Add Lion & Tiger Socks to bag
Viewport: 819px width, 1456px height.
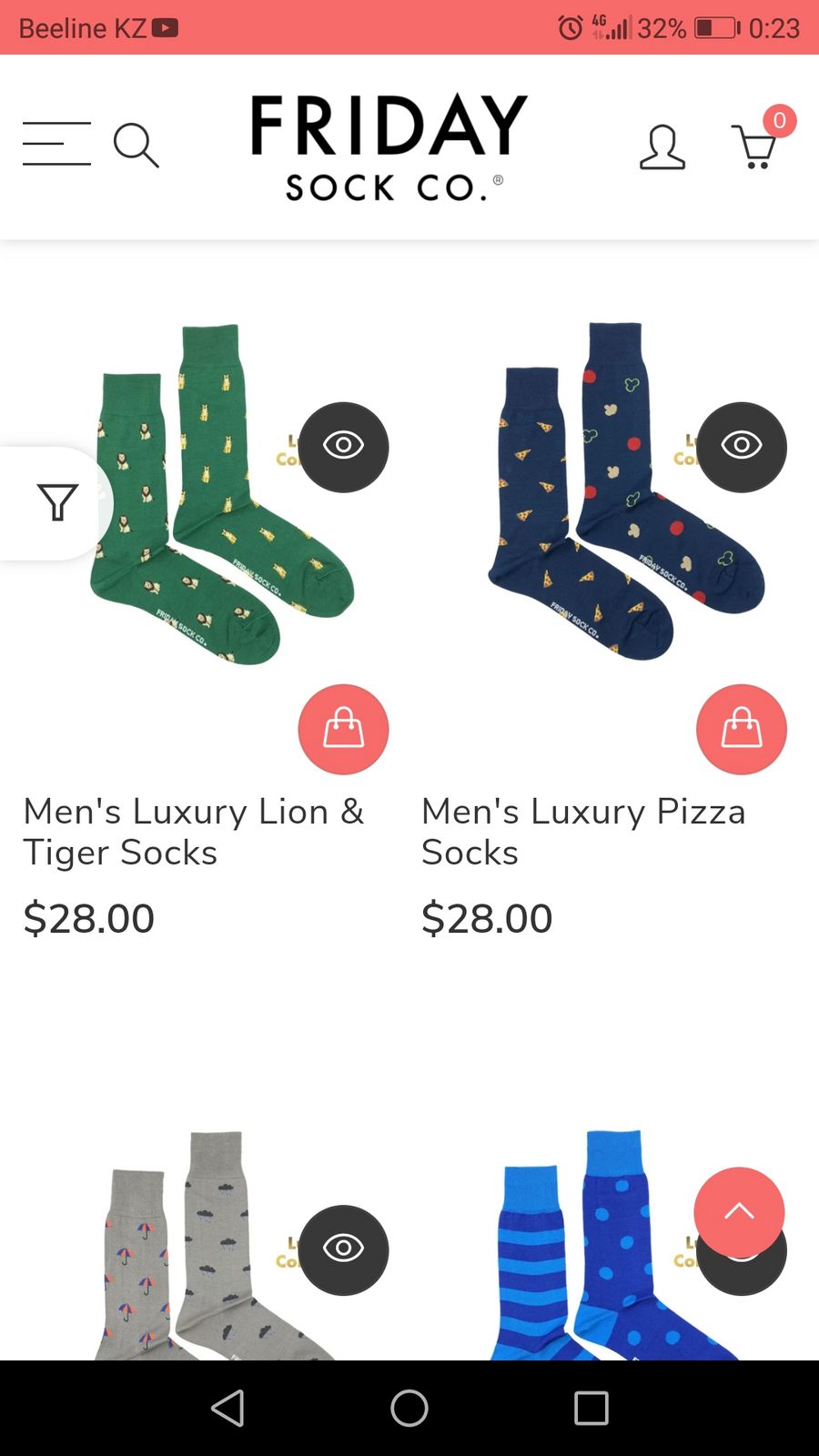pyautogui.click(x=343, y=729)
